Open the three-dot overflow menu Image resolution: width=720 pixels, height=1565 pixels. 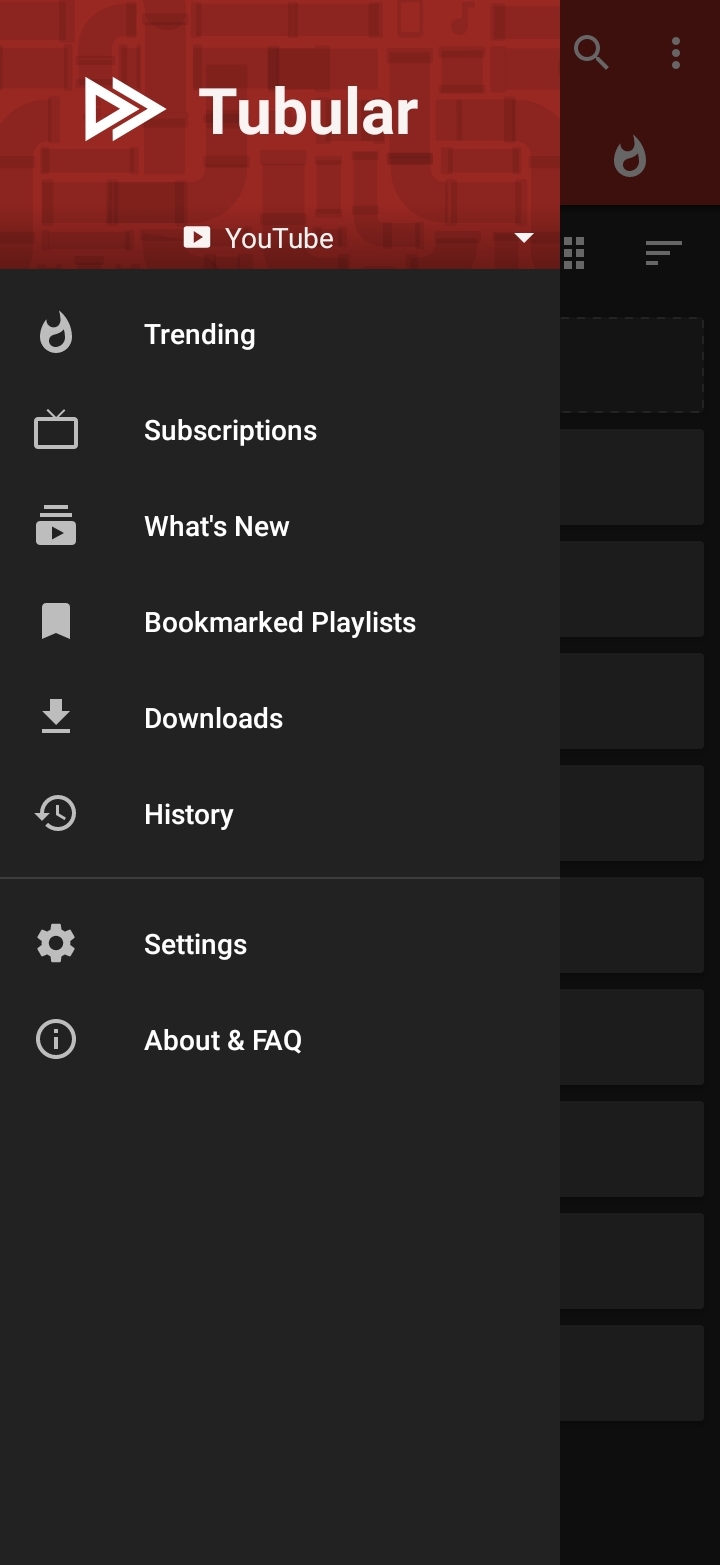676,52
